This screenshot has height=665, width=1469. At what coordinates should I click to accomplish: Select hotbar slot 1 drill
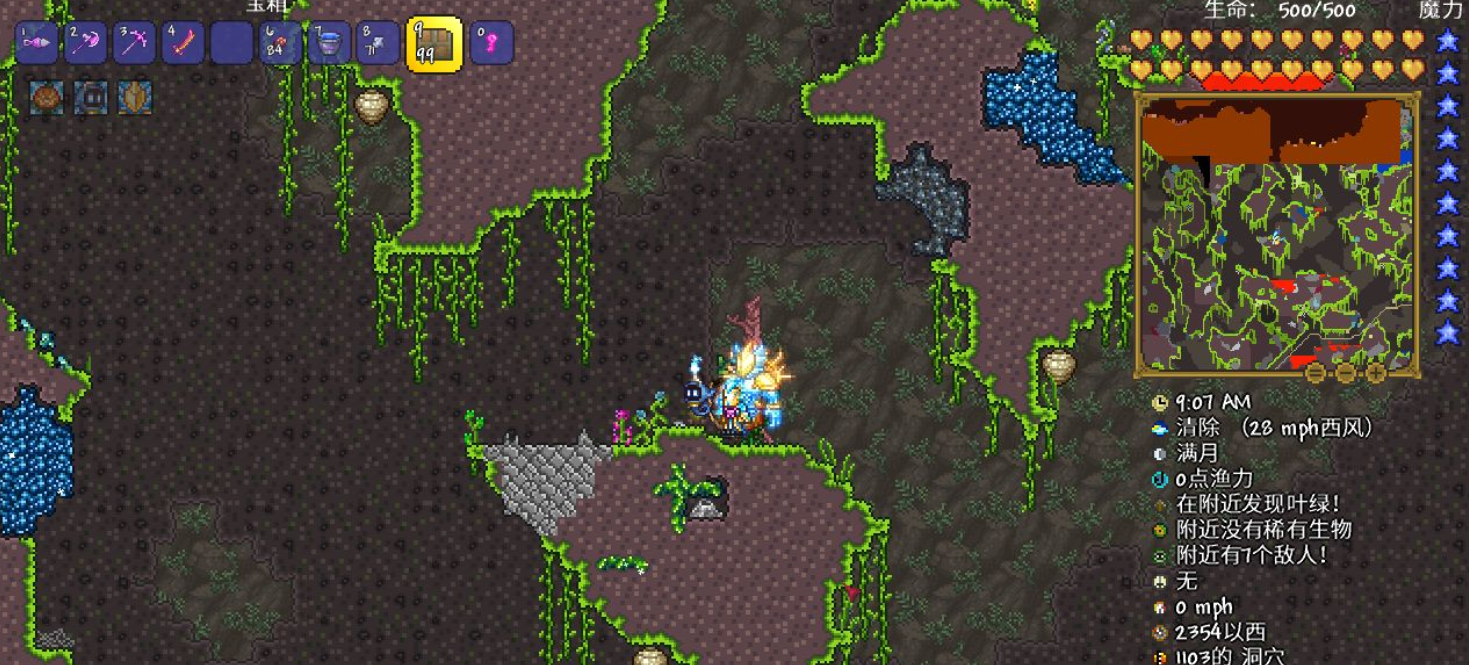pos(36,44)
